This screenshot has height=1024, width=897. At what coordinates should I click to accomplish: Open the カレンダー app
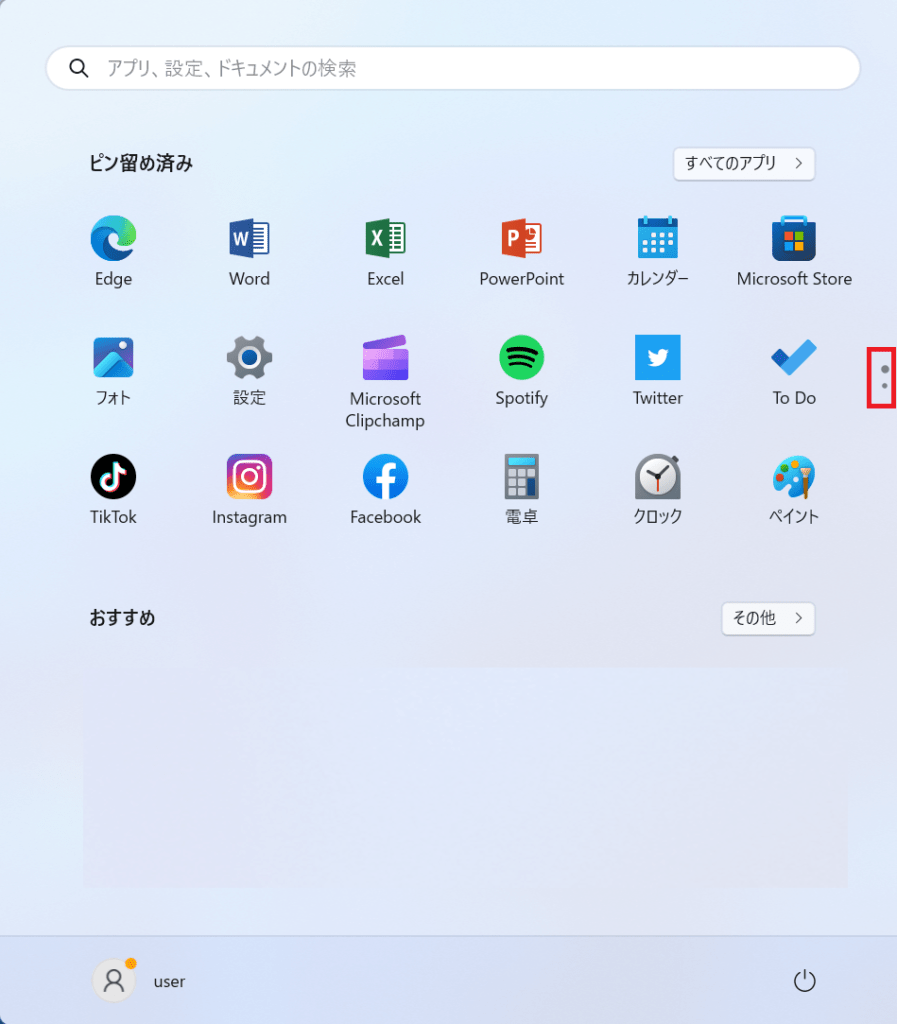coord(657,240)
